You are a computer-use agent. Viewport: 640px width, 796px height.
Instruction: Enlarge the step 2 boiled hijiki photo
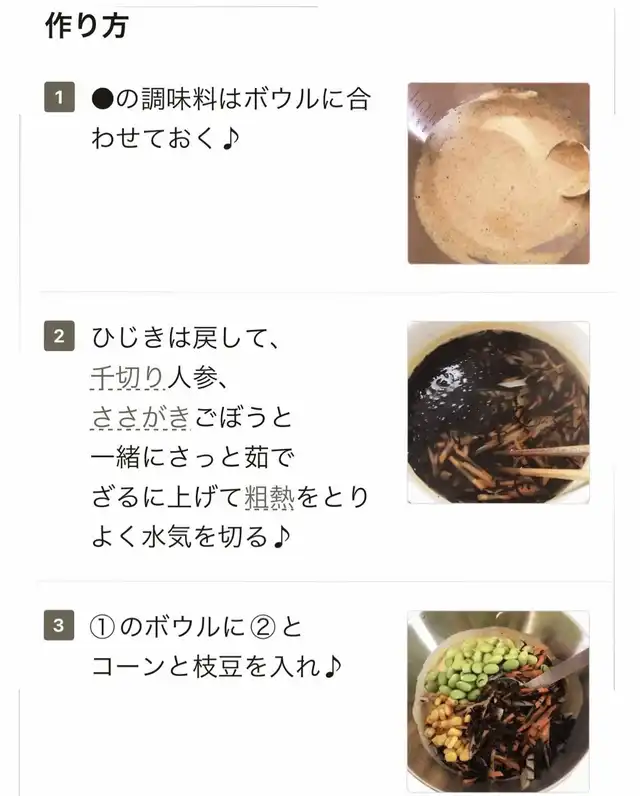[x=498, y=412]
